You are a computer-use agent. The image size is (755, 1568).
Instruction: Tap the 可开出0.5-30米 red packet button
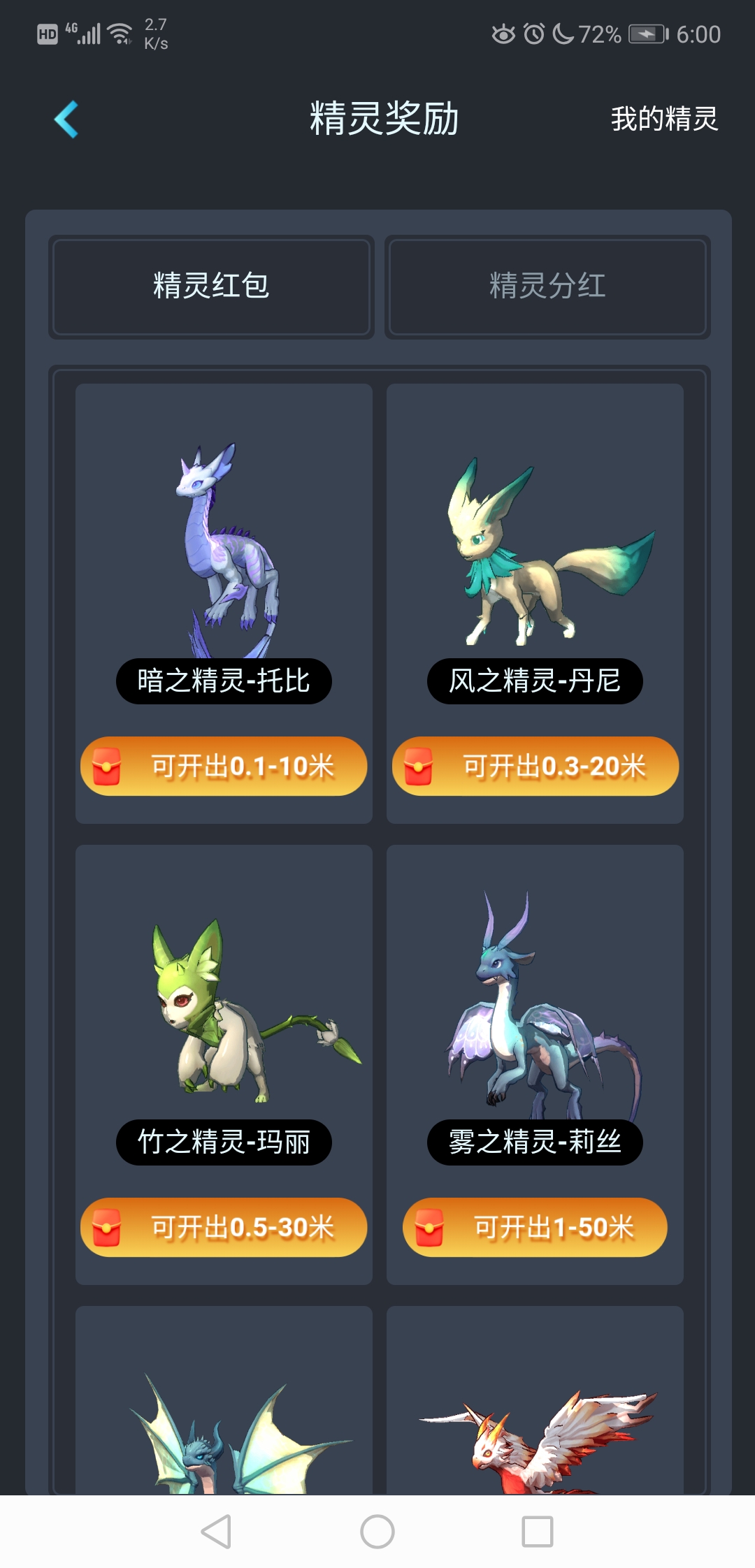(x=224, y=1228)
